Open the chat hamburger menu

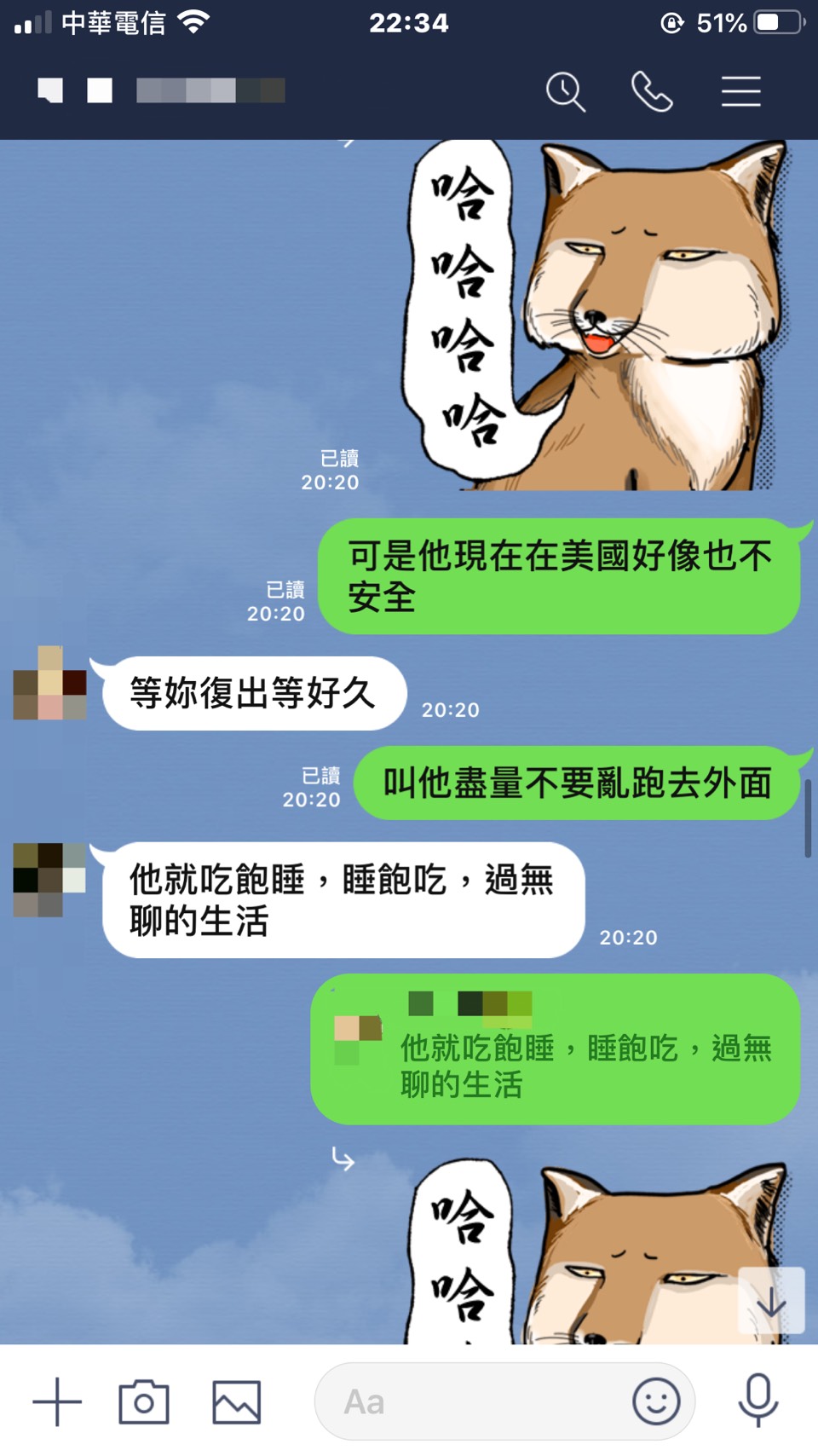coord(740,91)
